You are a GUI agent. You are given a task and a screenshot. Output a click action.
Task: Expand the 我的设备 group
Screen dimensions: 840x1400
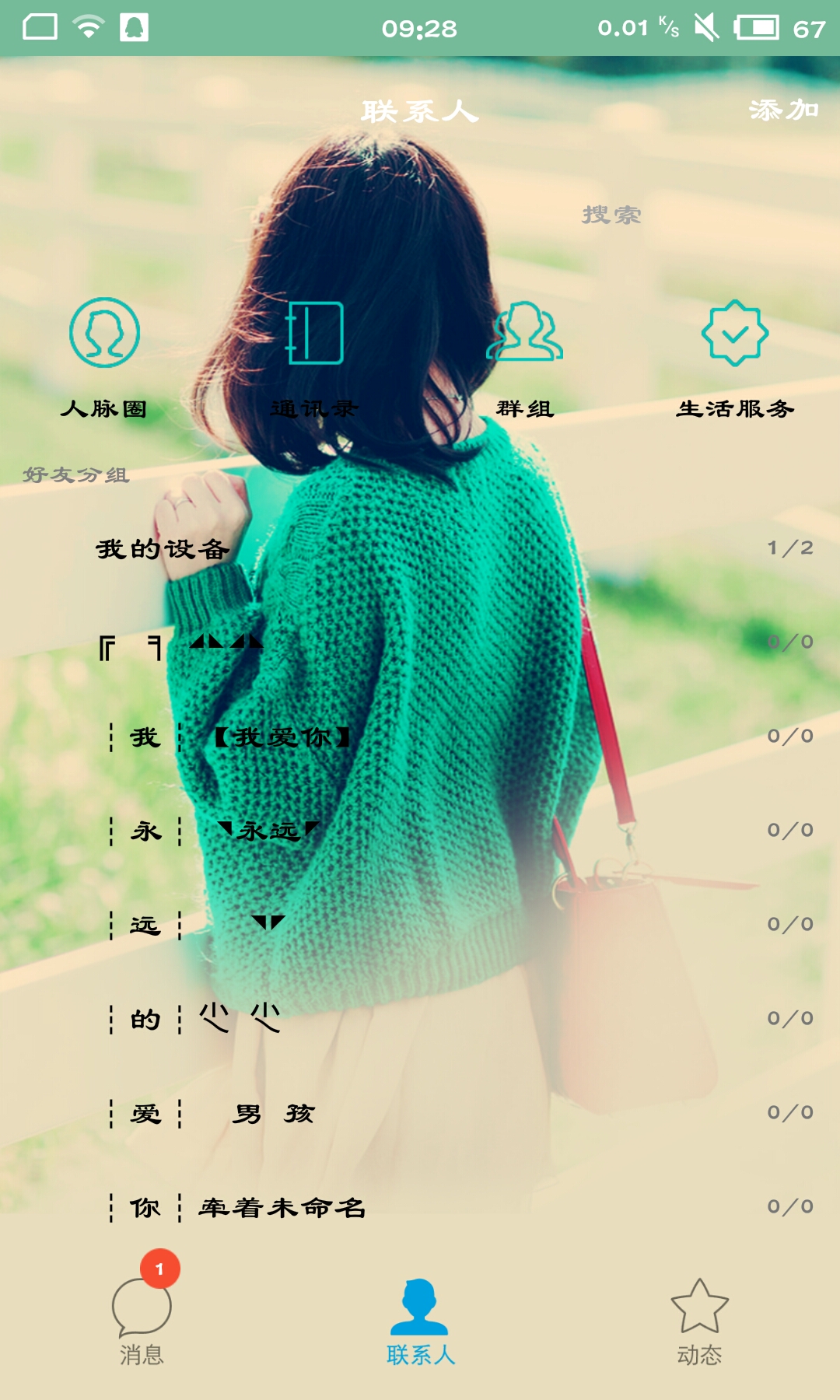[x=420, y=548]
